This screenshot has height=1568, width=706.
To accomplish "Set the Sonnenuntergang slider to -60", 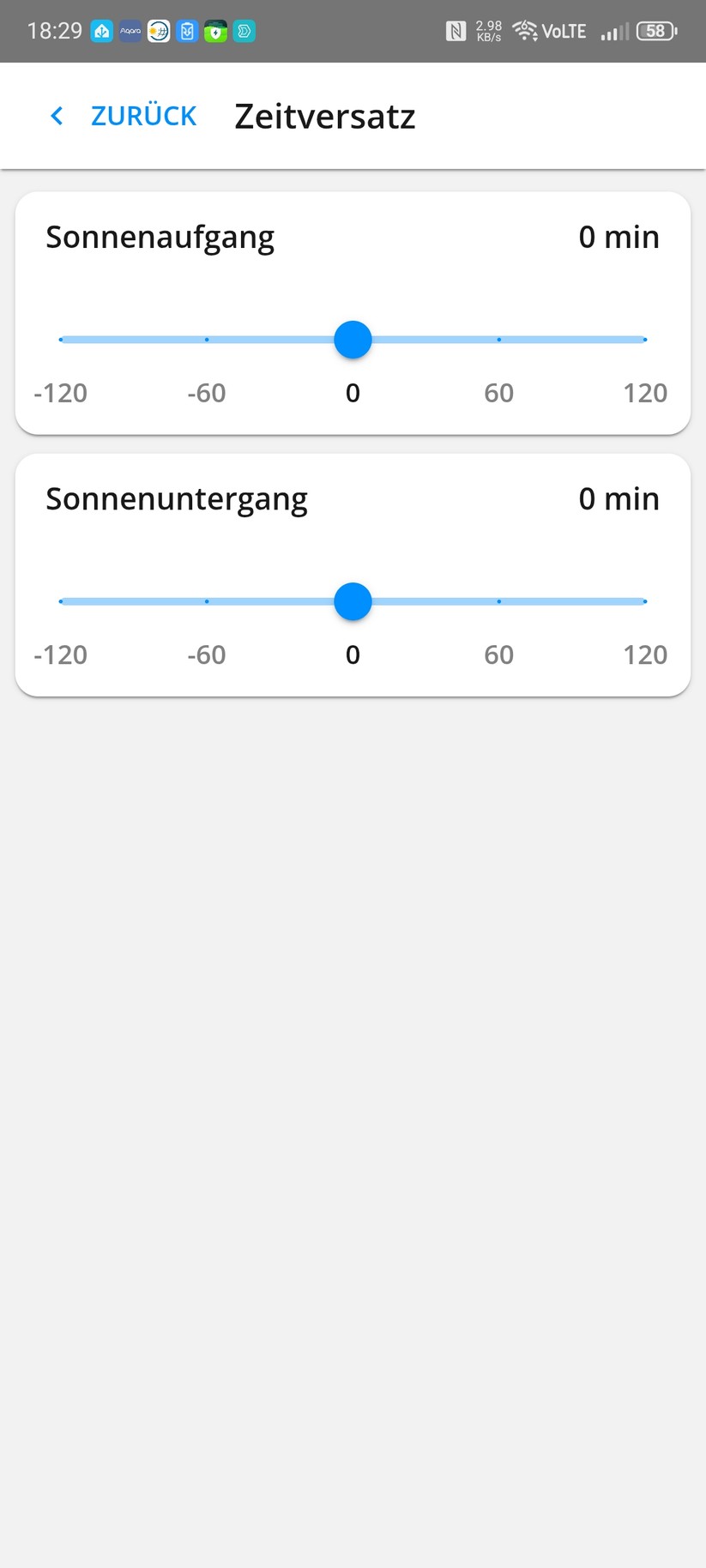I will (207, 601).
